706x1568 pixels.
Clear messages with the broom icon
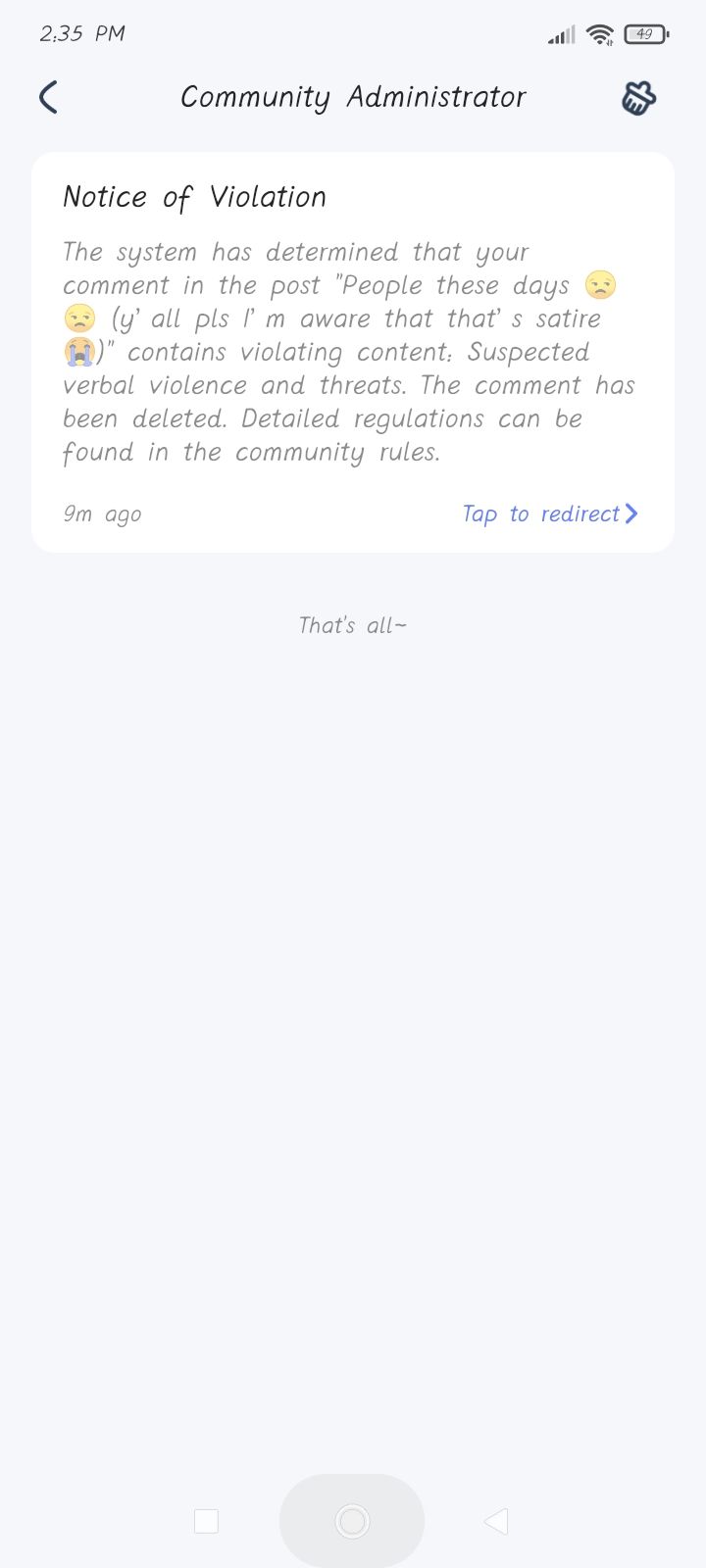638,98
